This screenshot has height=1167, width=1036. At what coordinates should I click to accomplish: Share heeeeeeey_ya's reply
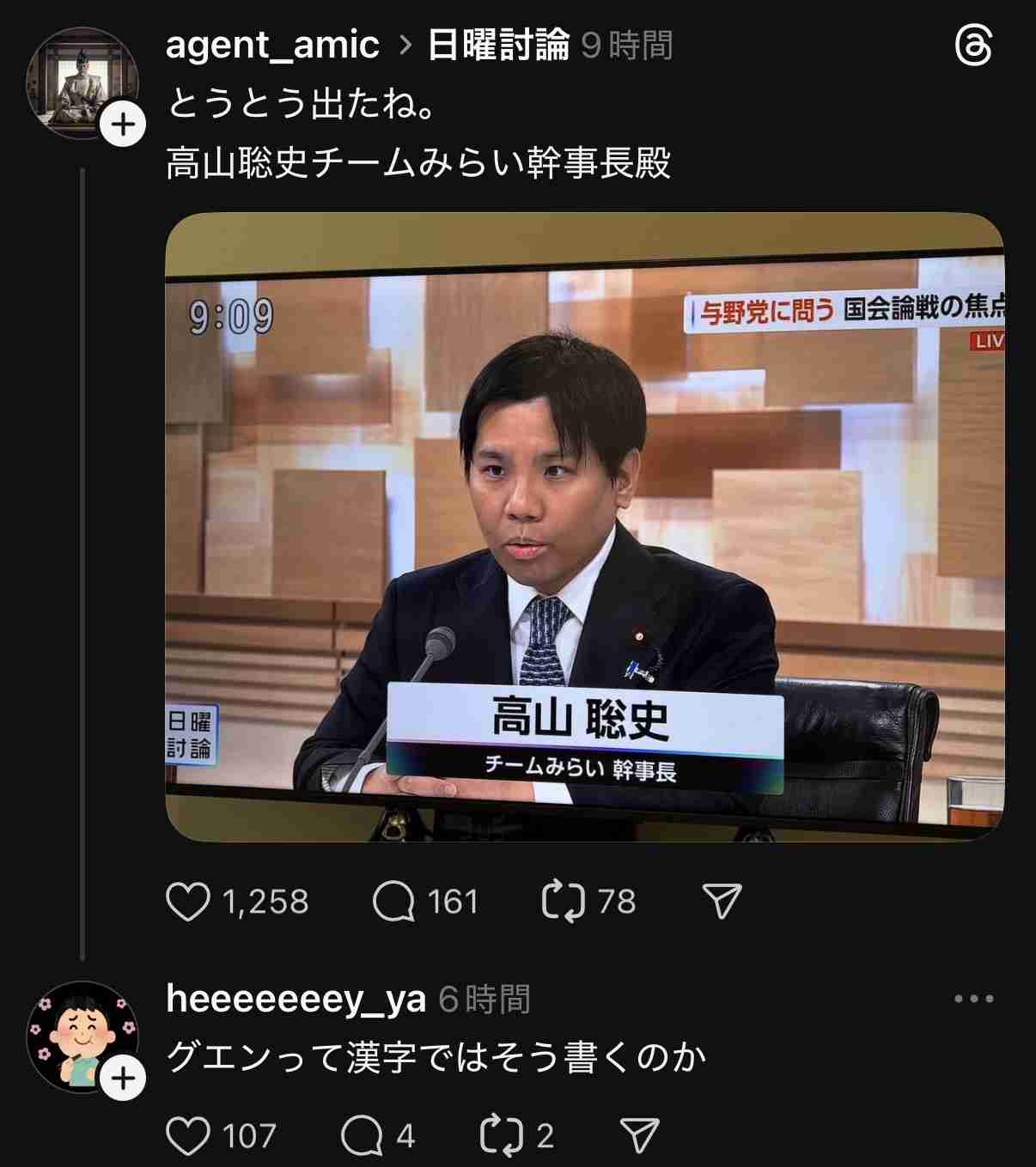pyautogui.click(x=639, y=1136)
